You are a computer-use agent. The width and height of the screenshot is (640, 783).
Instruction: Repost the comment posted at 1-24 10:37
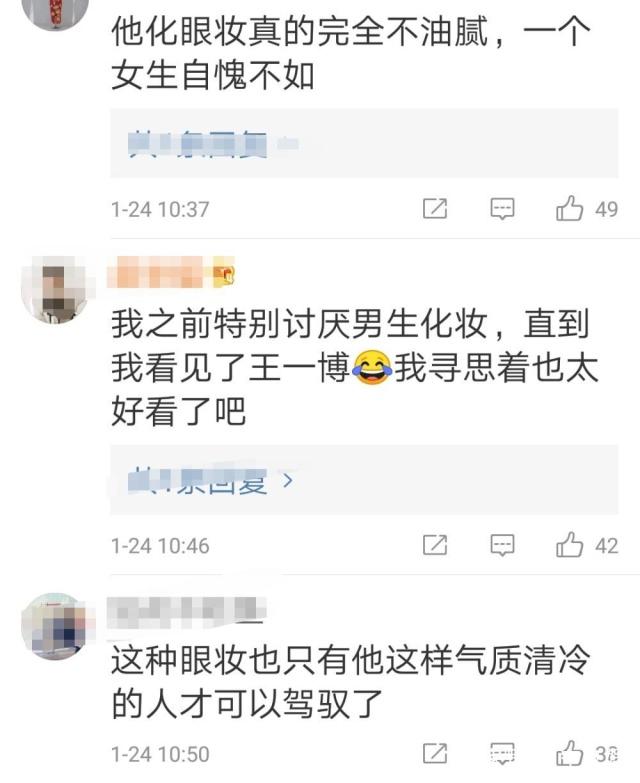click(x=435, y=209)
